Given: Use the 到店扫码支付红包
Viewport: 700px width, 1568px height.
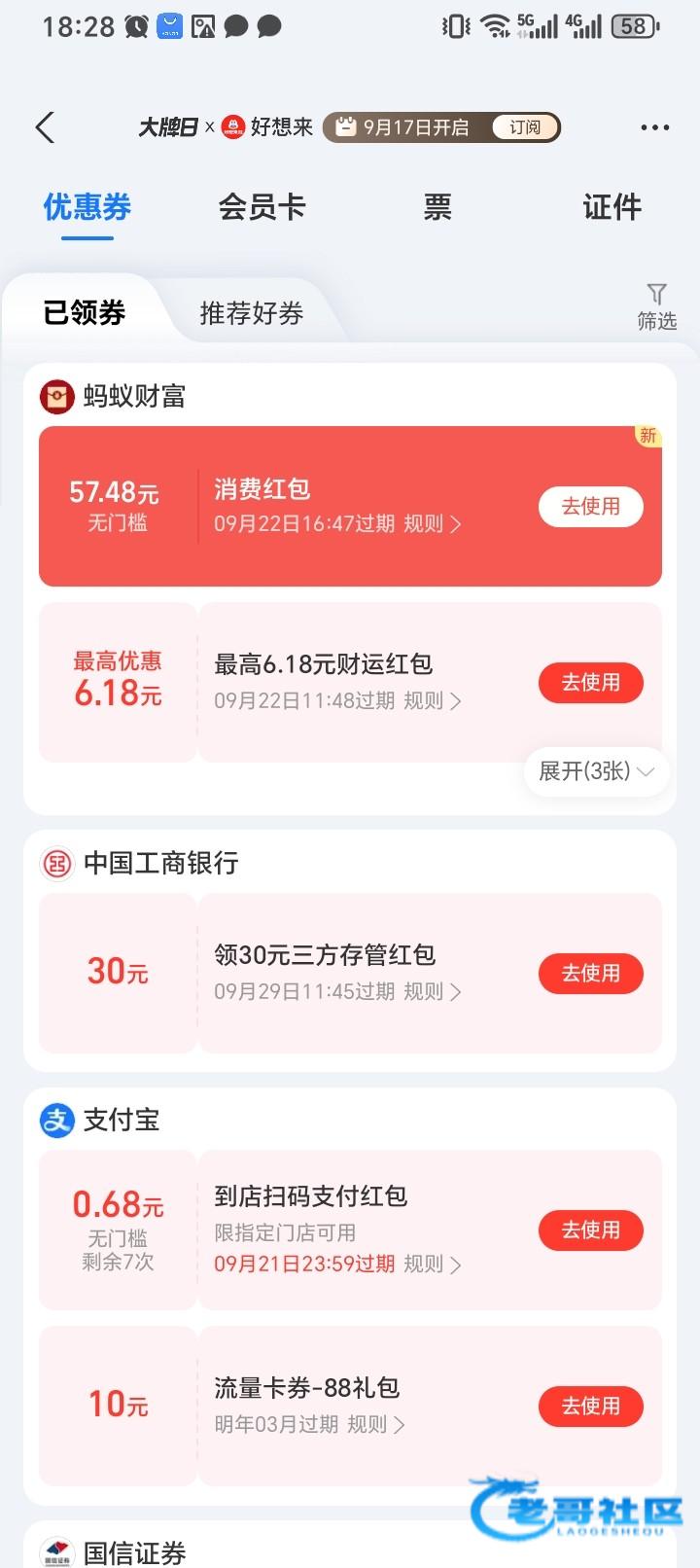Looking at the screenshot, I should pos(591,1230).
